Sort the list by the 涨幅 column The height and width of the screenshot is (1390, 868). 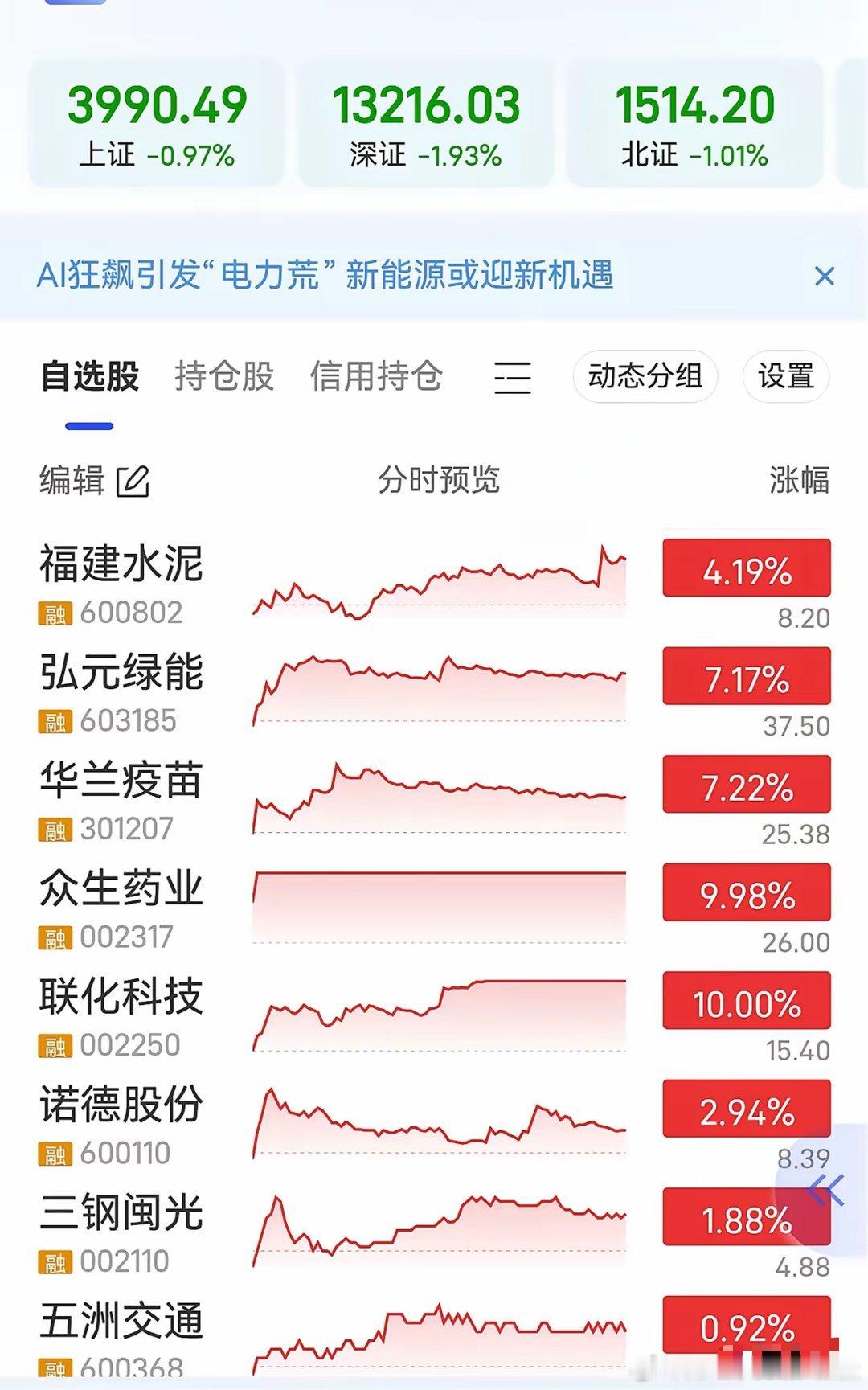click(x=801, y=479)
